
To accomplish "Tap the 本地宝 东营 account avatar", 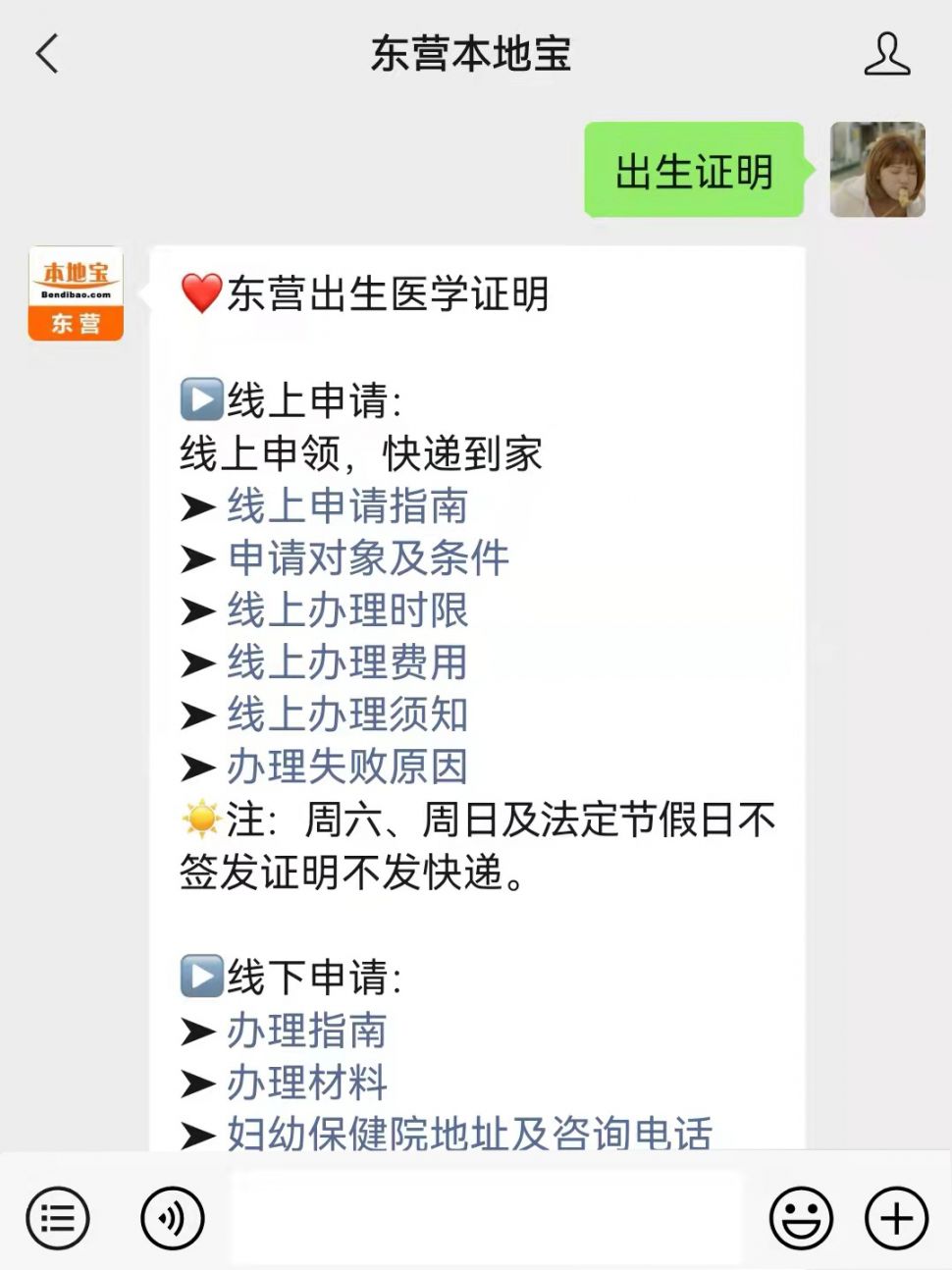I will coord(76,293).
